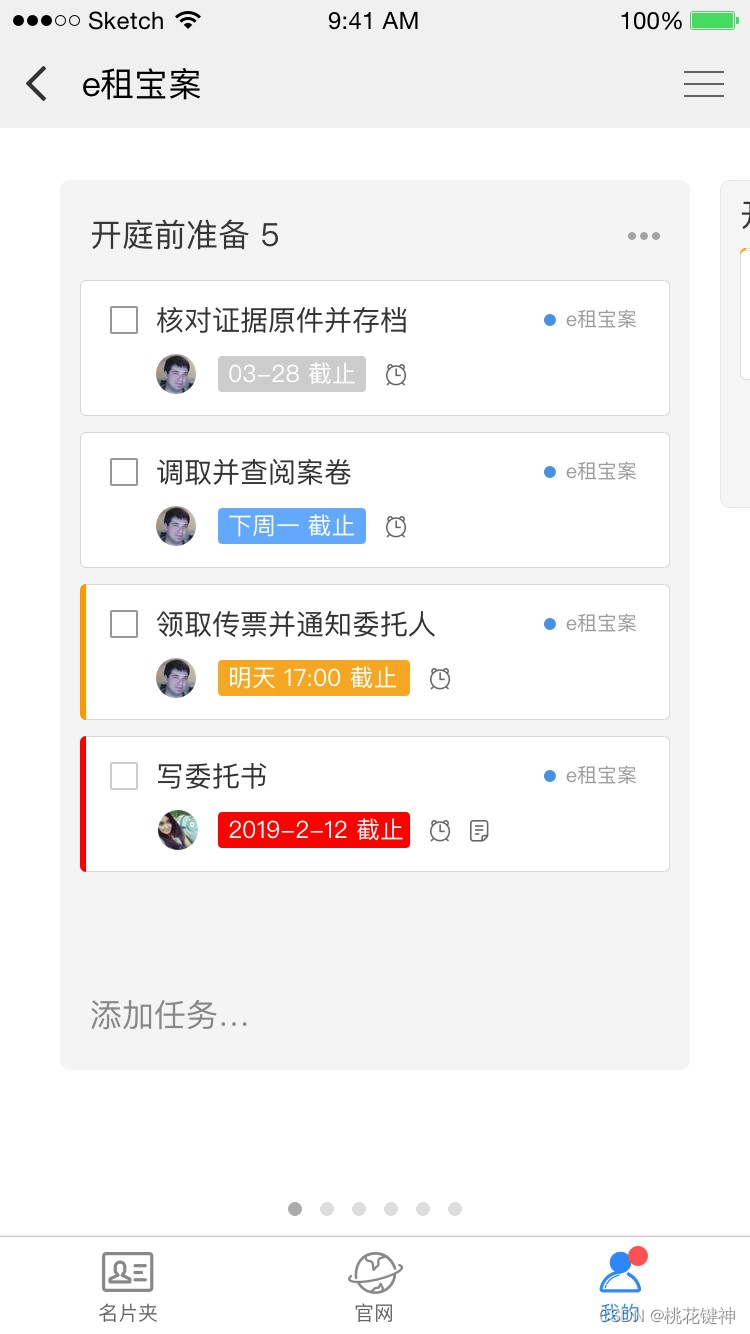Tap the globe icon above 官网
The height and width of the screenshot is (1334, 750).
[x=375, y=1270]
